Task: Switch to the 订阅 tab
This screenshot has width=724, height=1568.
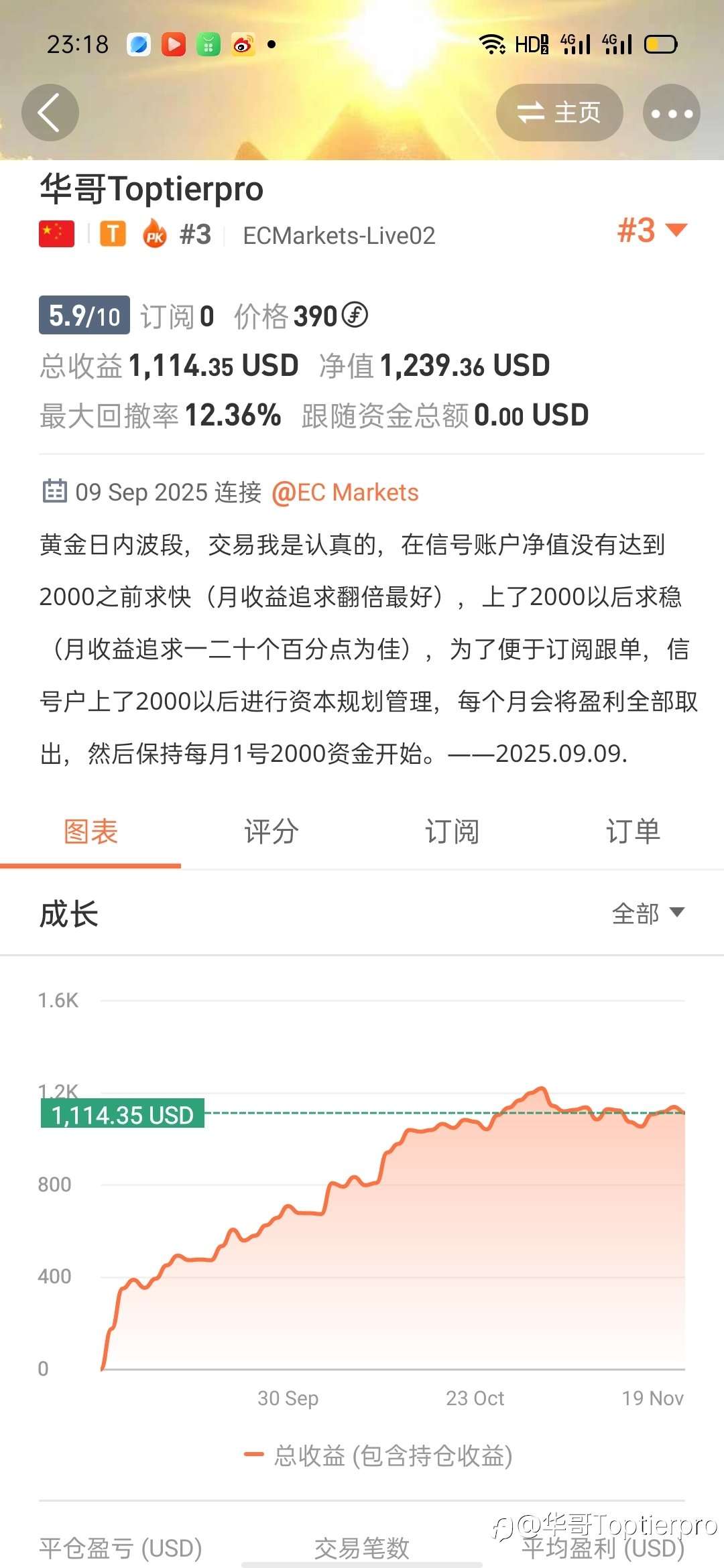Action: pyautogui.click(x=452, y=830)
